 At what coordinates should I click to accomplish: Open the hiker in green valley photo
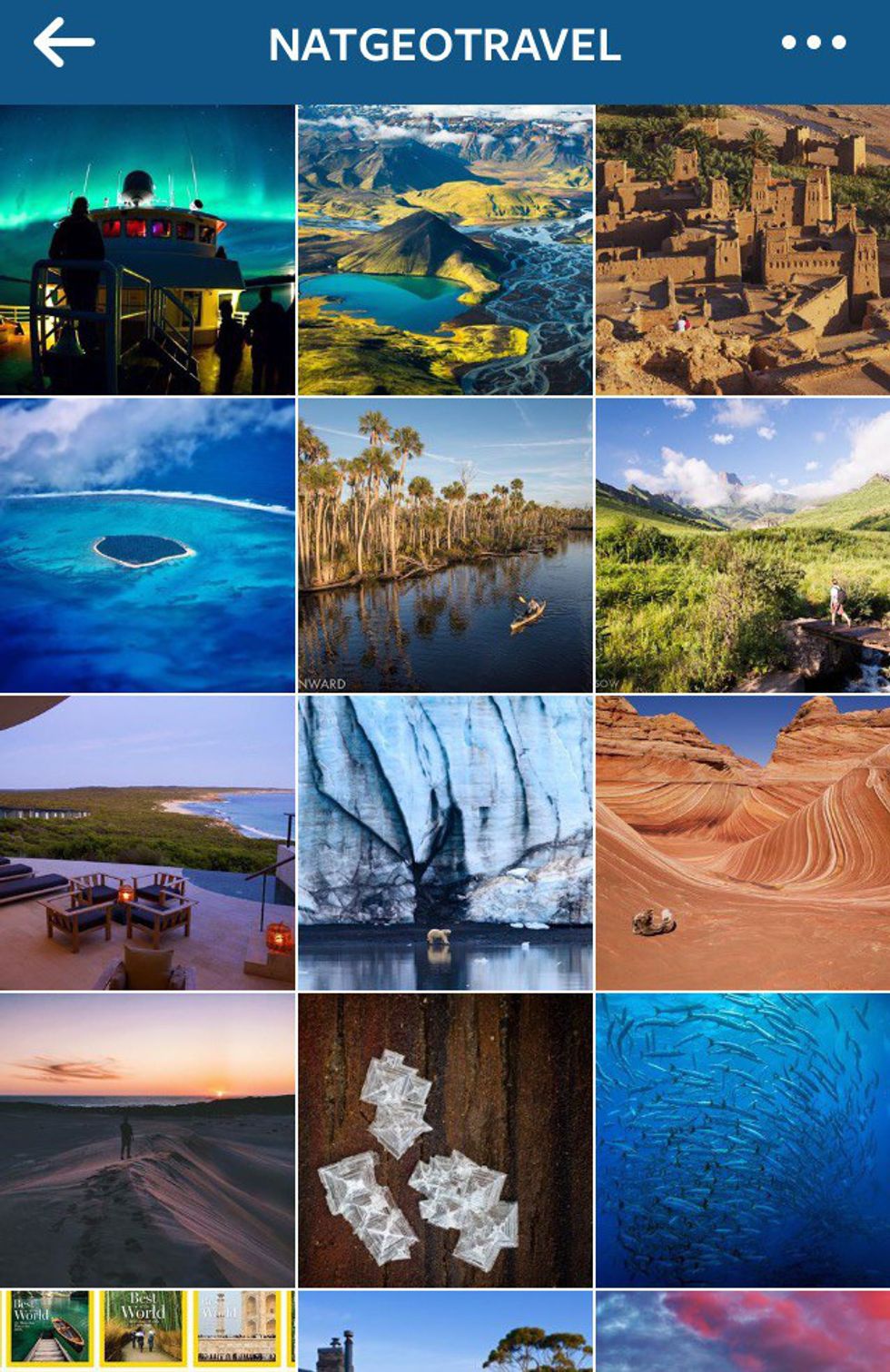pos(743,545)
